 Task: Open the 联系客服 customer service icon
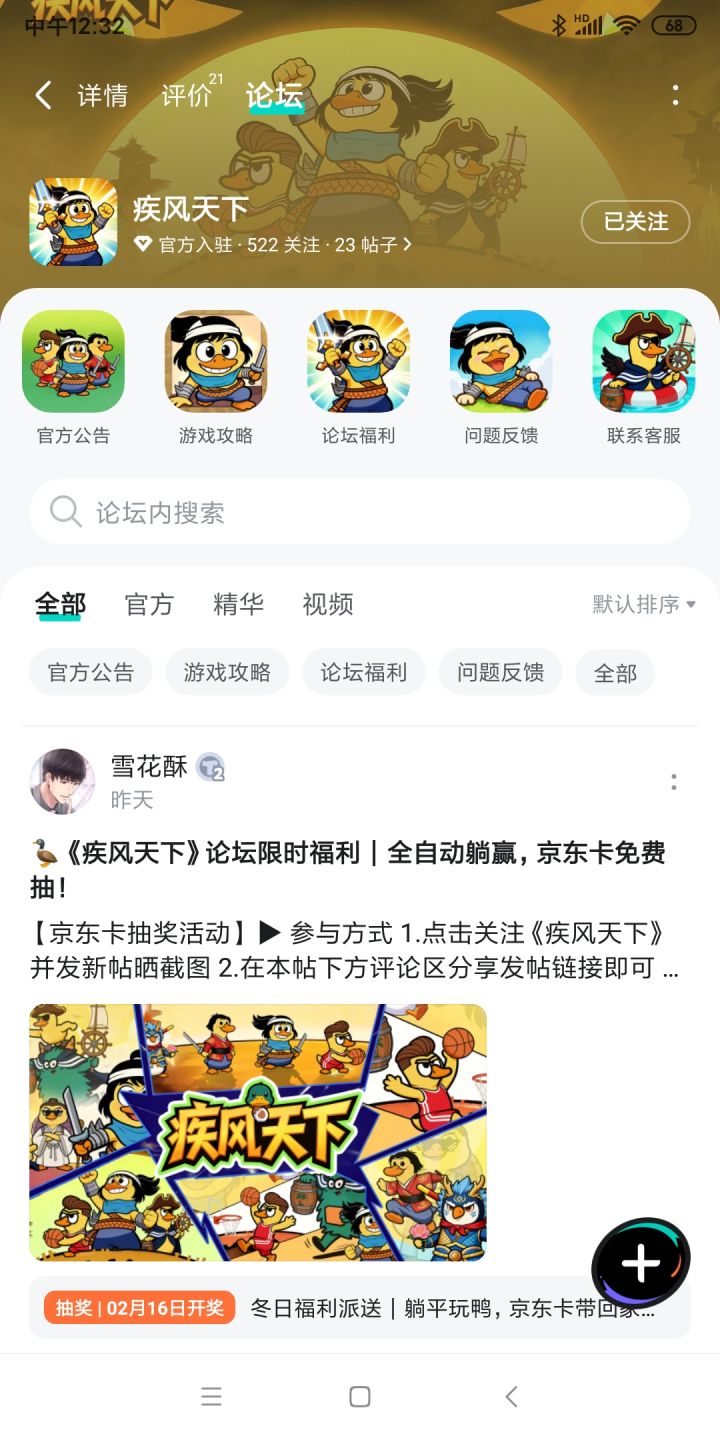644,363
